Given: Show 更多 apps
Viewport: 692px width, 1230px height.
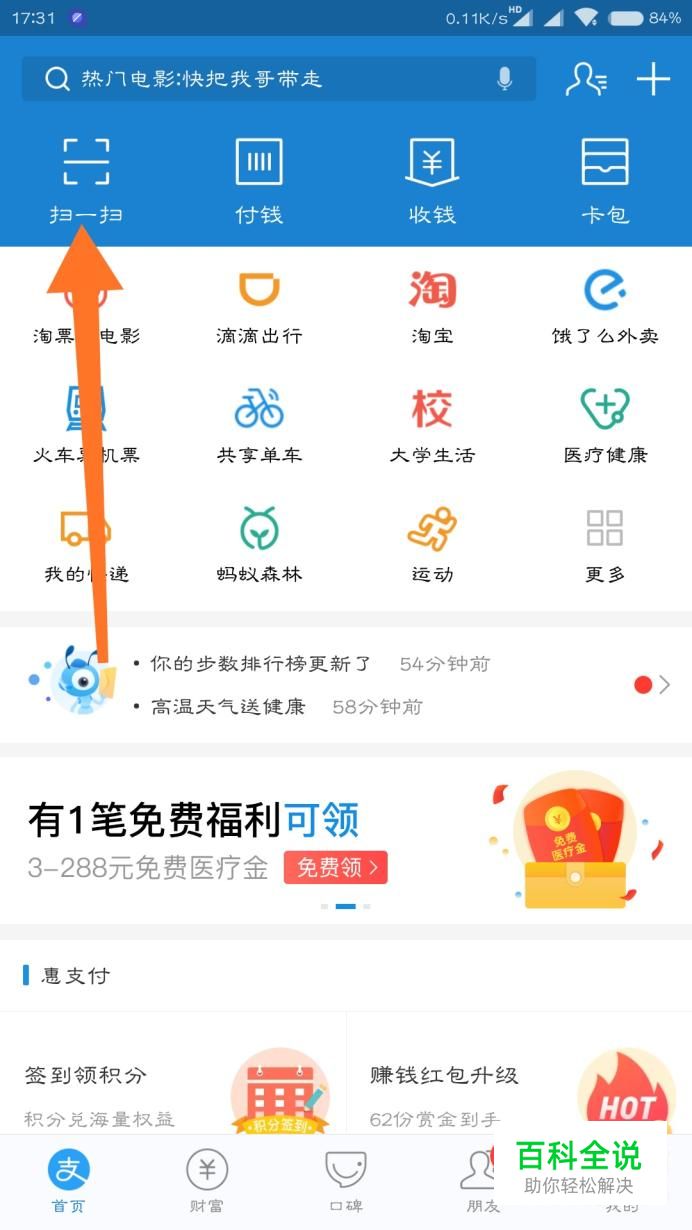Looking at the screenshot, I should 605,546.
